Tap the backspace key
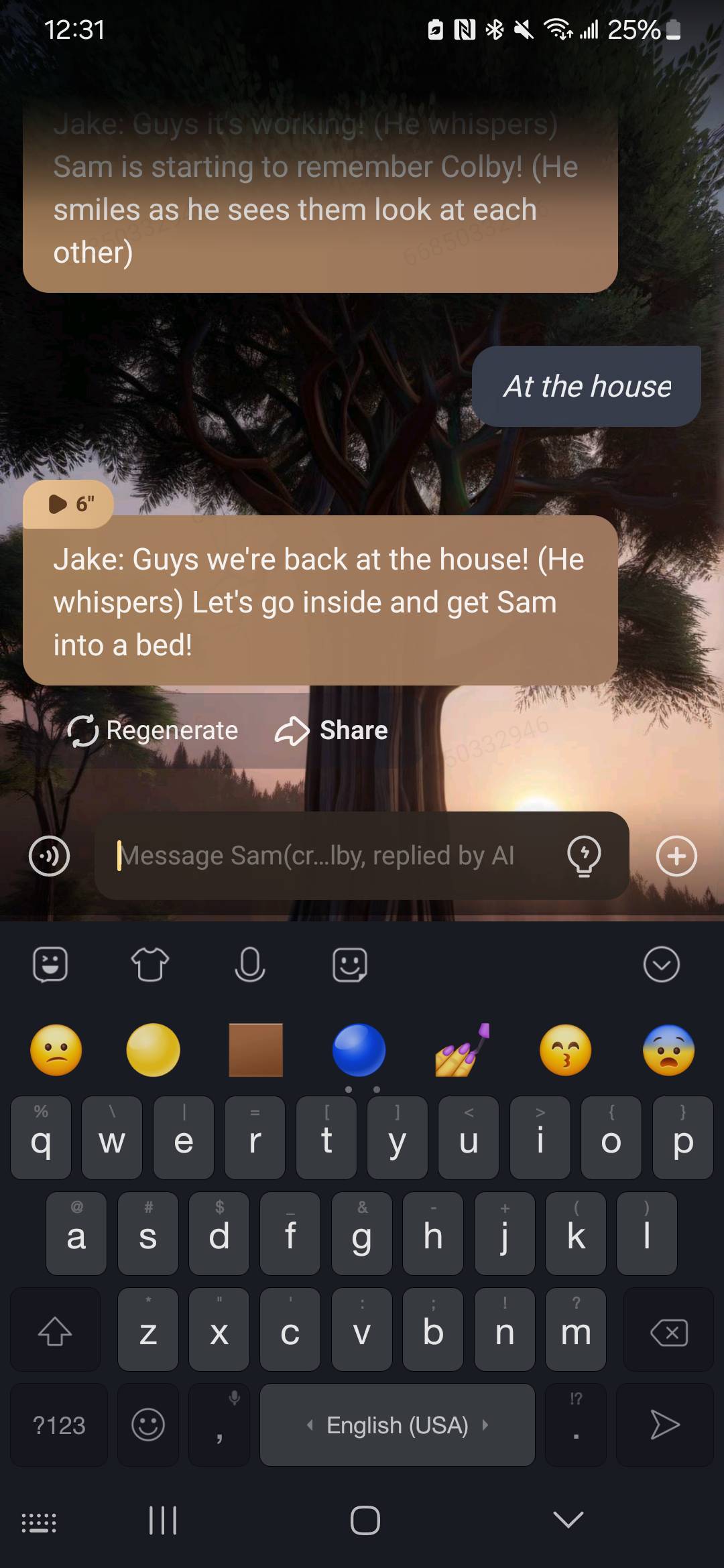Screen dimensions: 724x1568 tap(668, 1332)
